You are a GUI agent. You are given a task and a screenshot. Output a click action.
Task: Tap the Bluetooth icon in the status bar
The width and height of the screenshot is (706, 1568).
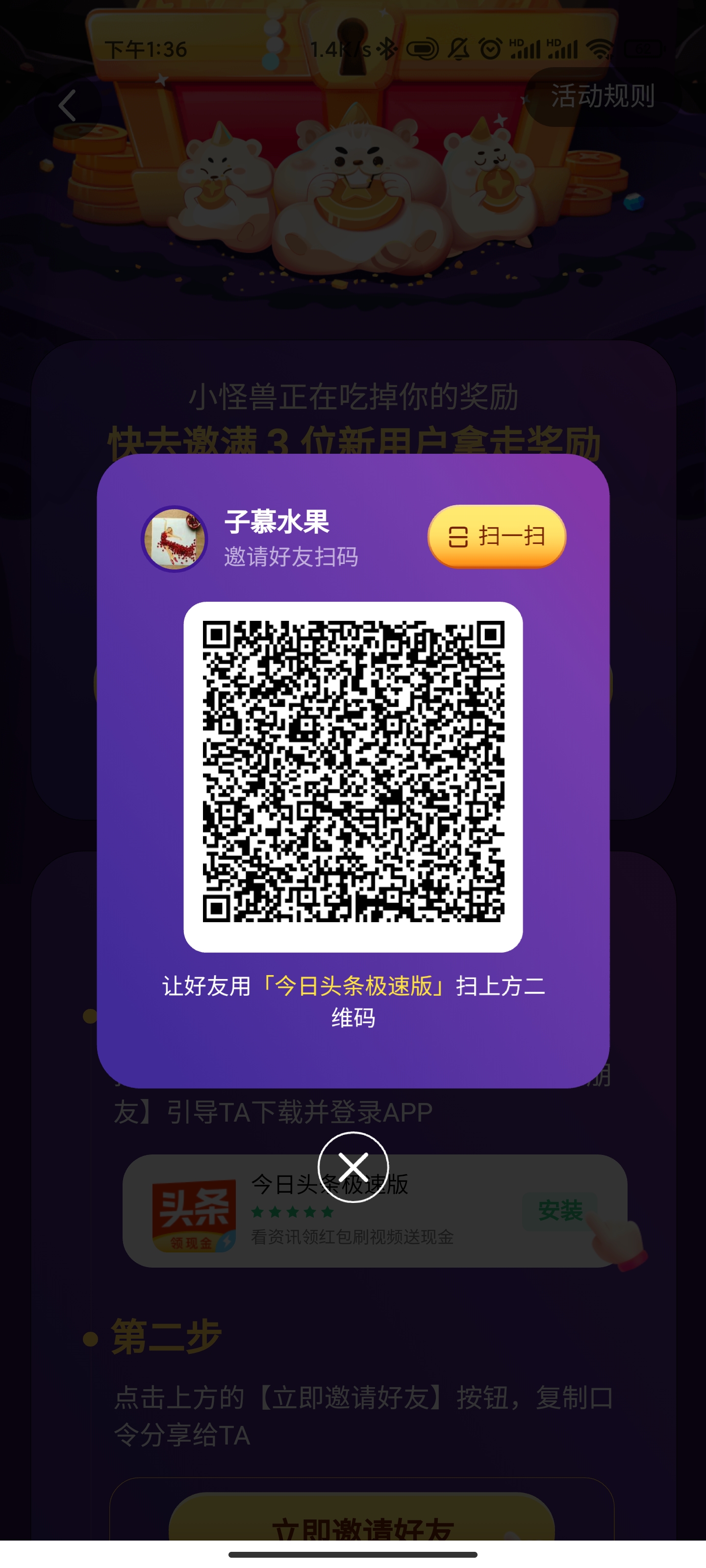click(x=386, y=49)
